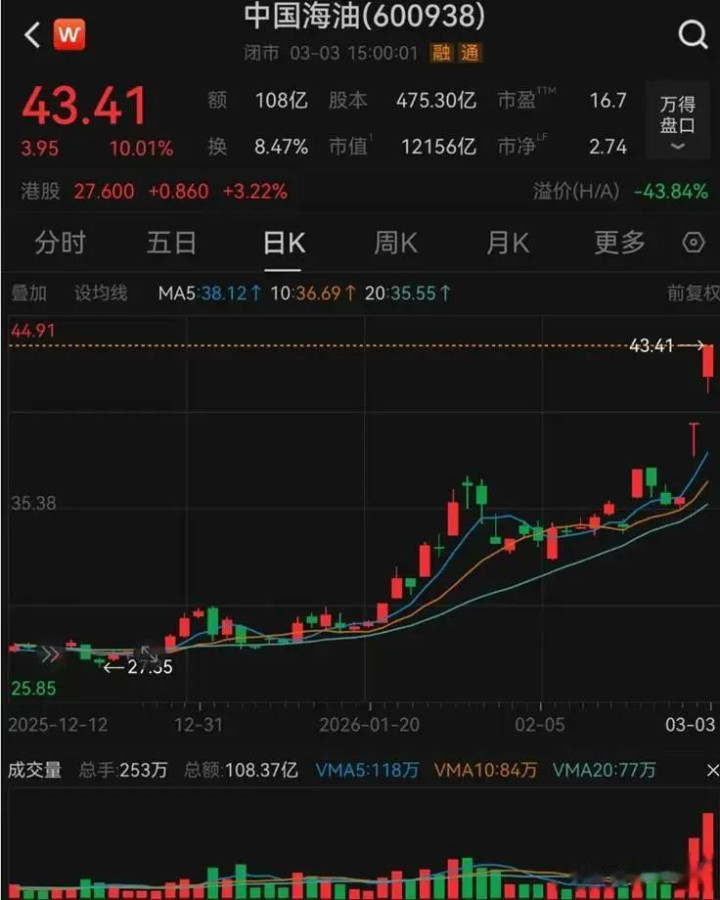Tap the expand chart arrows icon

point(149,656)
